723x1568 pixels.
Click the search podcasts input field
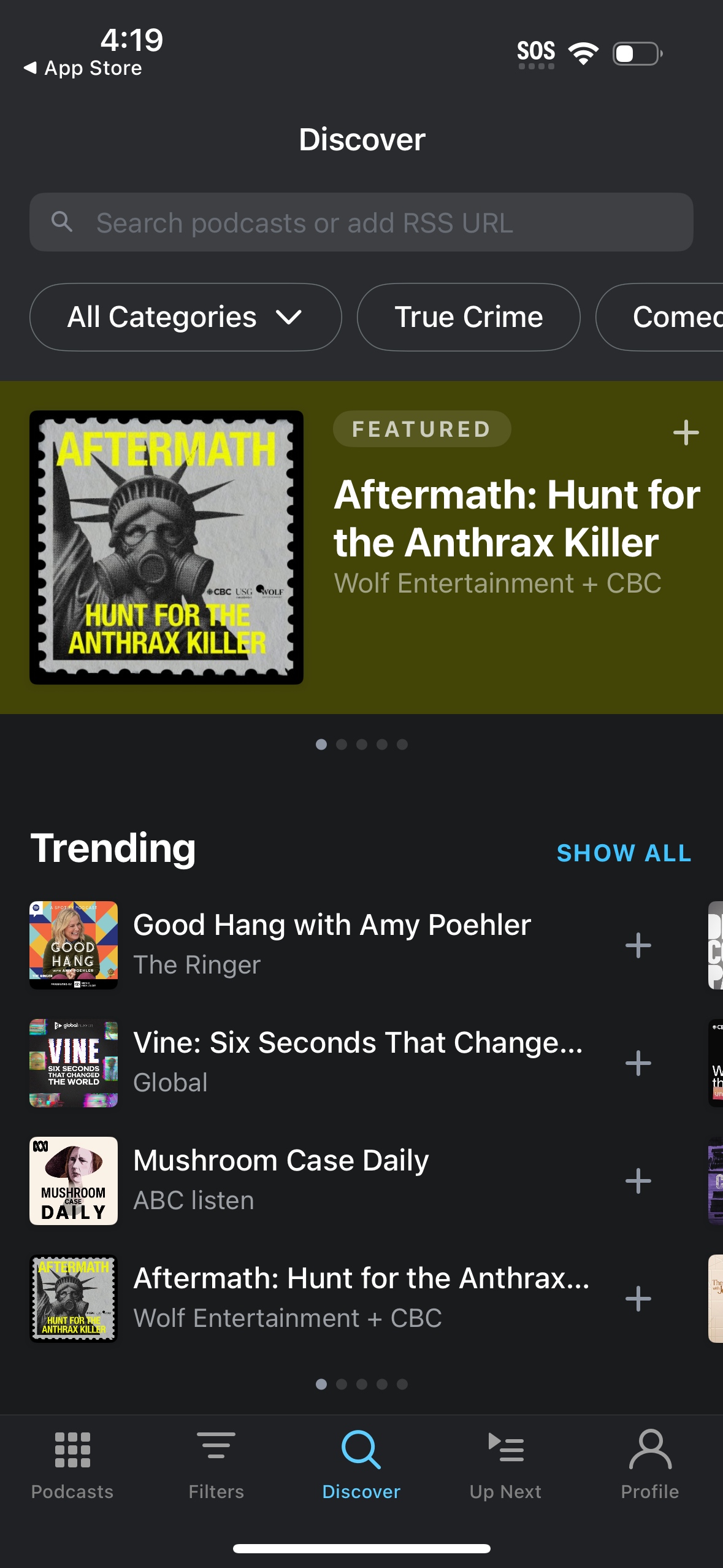click(x=361, y=222)
